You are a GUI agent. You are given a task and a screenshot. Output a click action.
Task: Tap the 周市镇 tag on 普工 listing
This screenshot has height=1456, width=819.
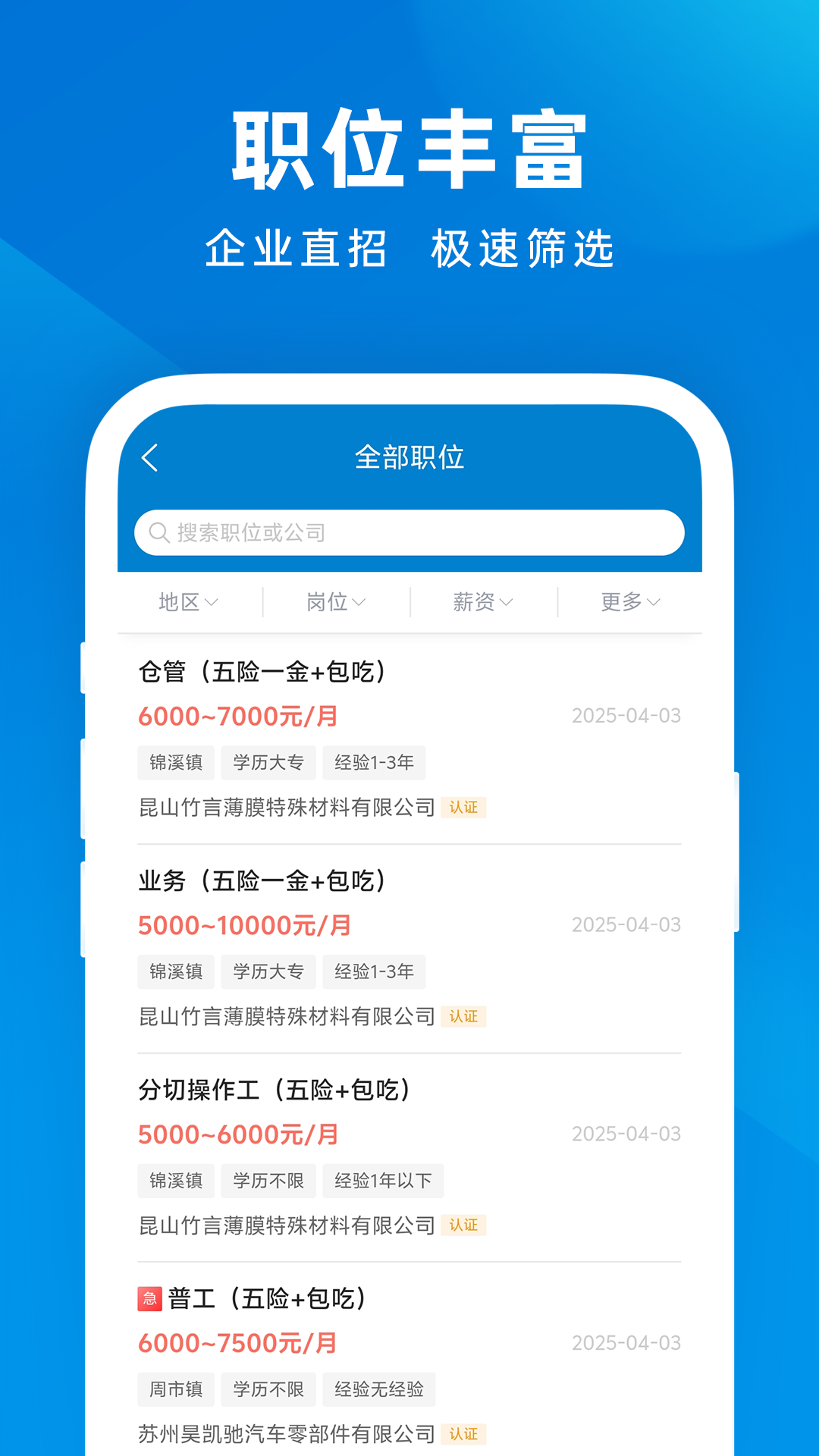click(x=176, y=1389)
